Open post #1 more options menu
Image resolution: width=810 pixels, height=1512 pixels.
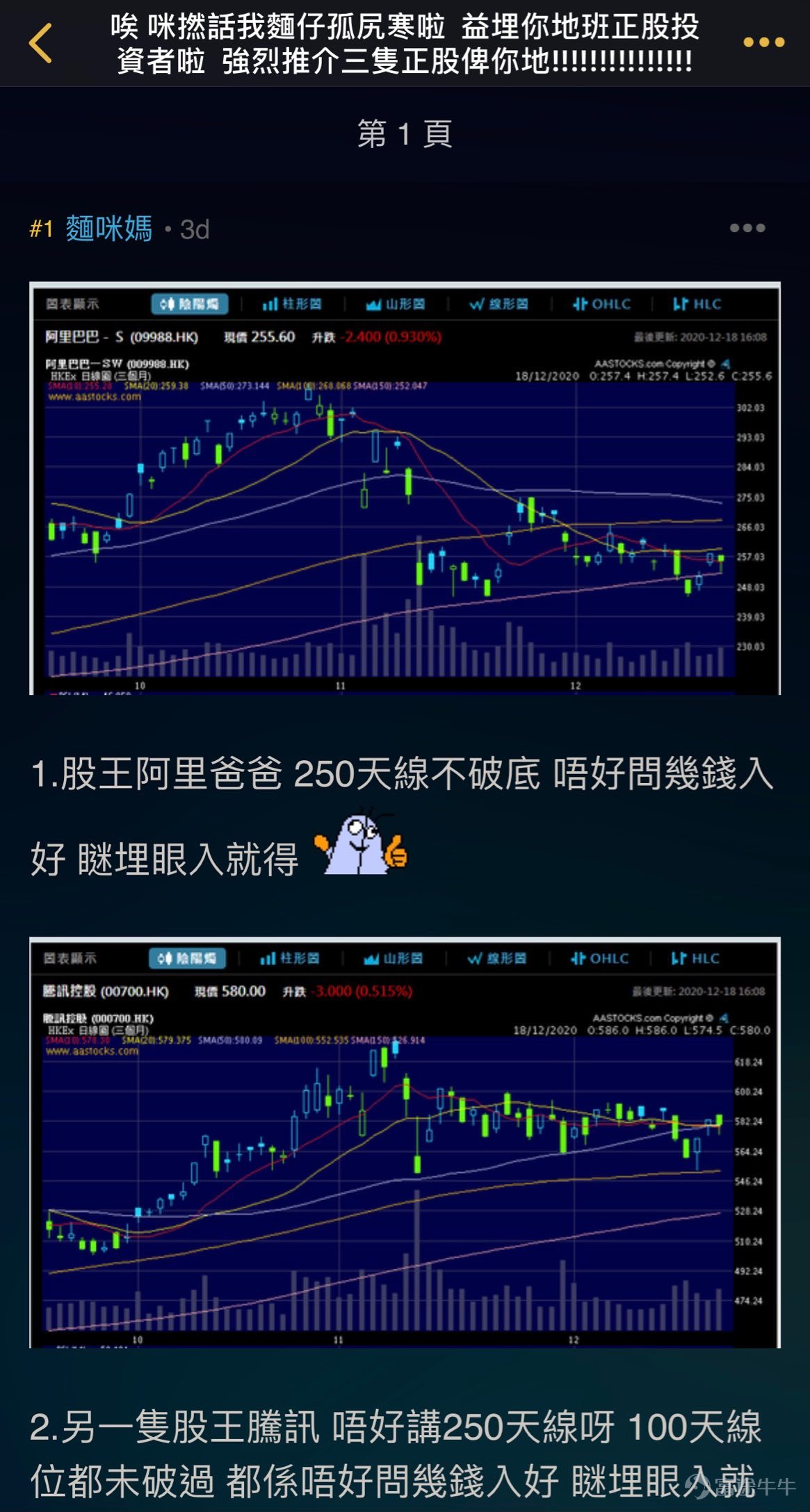tap(747, 228)
